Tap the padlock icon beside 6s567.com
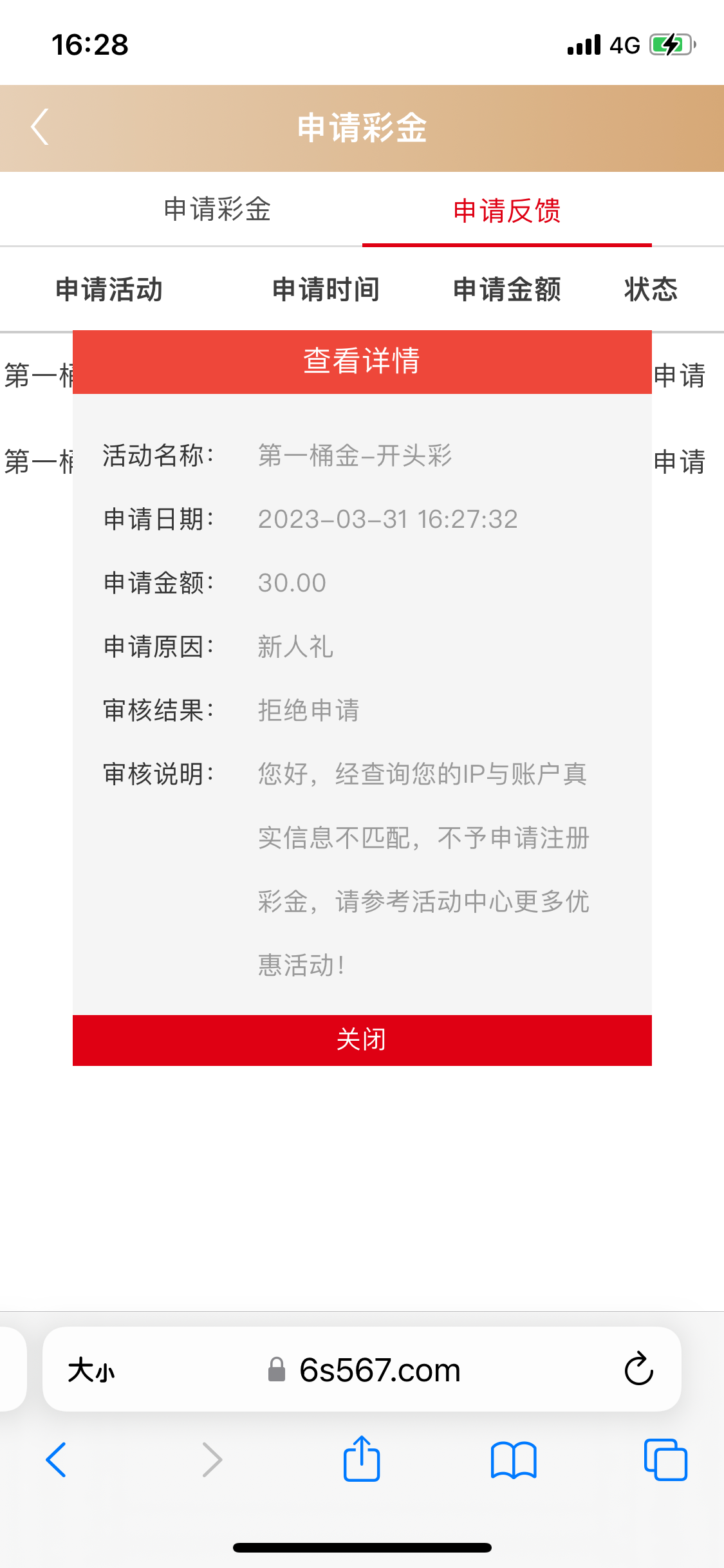This screenshot has width=724, height=1568. [x=275, y=1370]
